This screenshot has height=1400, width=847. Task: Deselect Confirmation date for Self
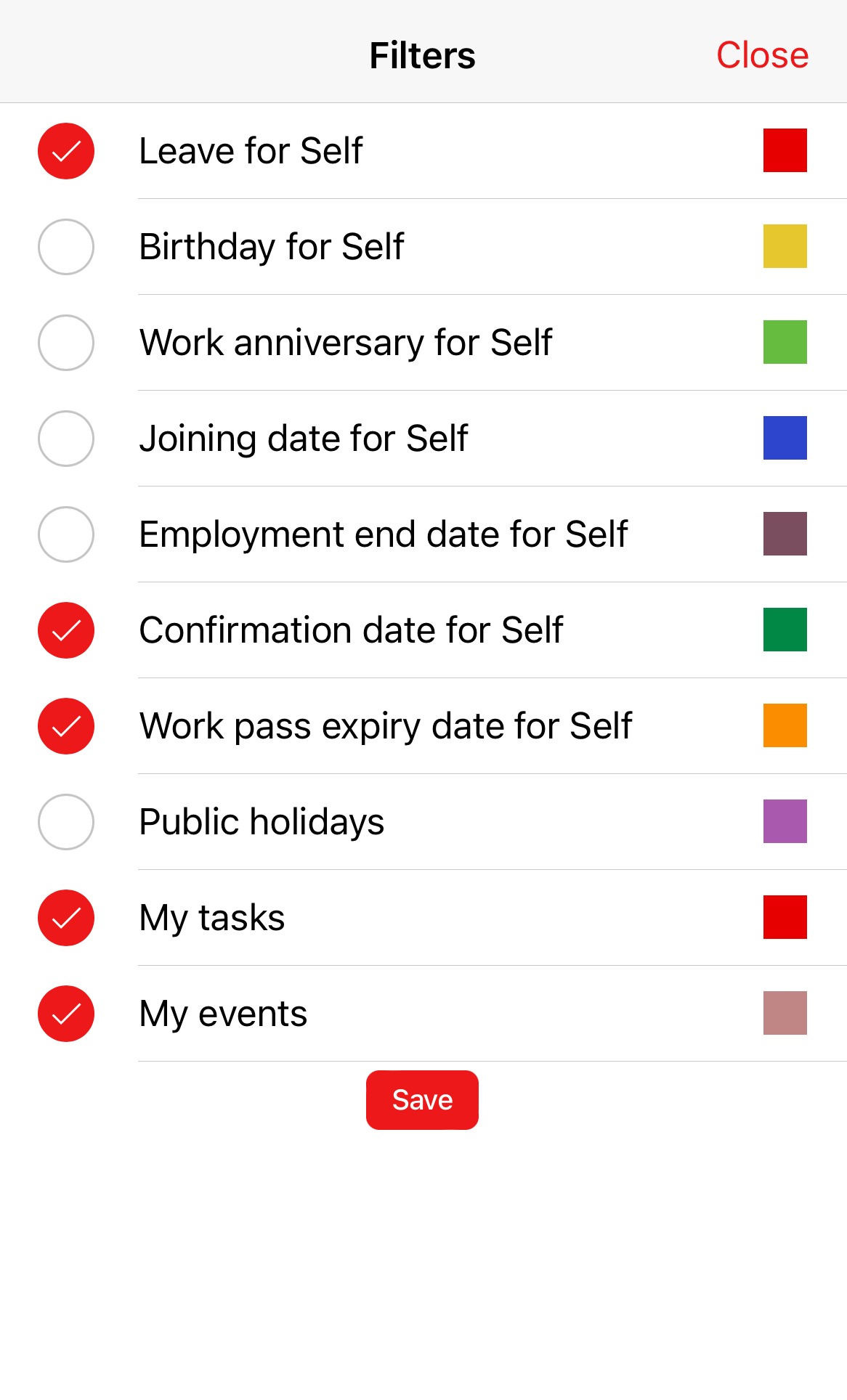[66, 630]
